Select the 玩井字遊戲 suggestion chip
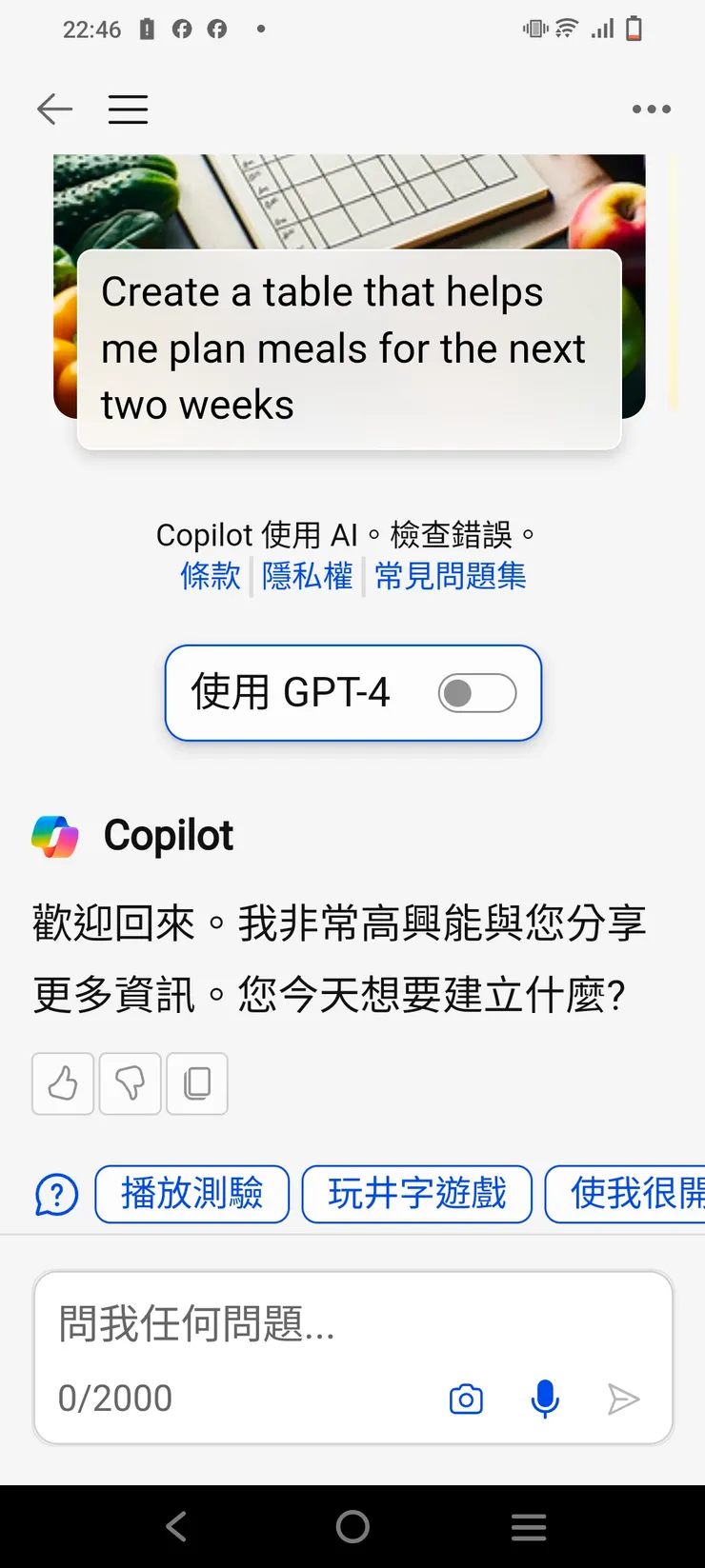705x1568 pixels. click(416, 1195)
